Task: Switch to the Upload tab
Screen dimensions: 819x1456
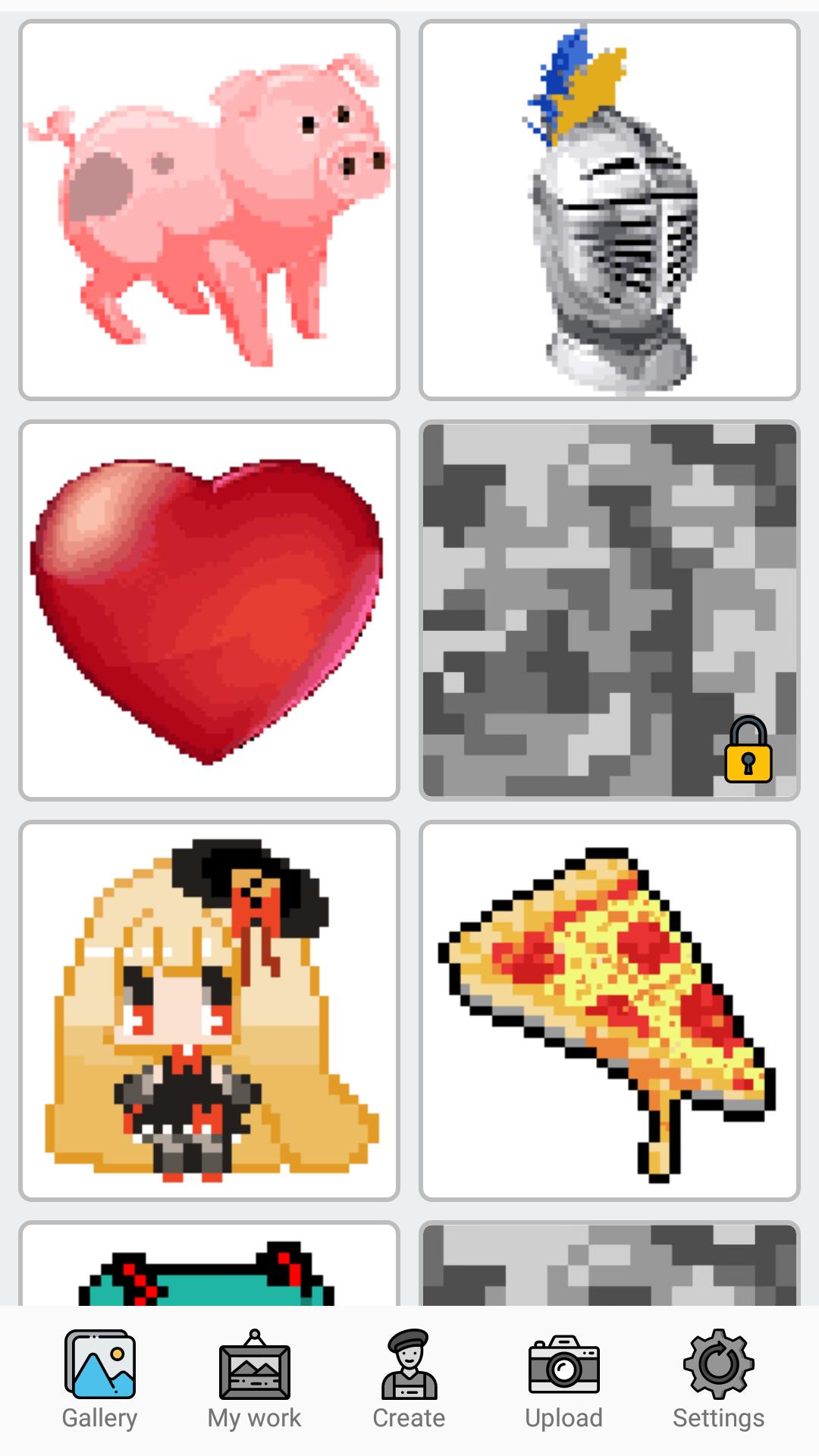Action: pyautogui.click(x=563, y=1380)
